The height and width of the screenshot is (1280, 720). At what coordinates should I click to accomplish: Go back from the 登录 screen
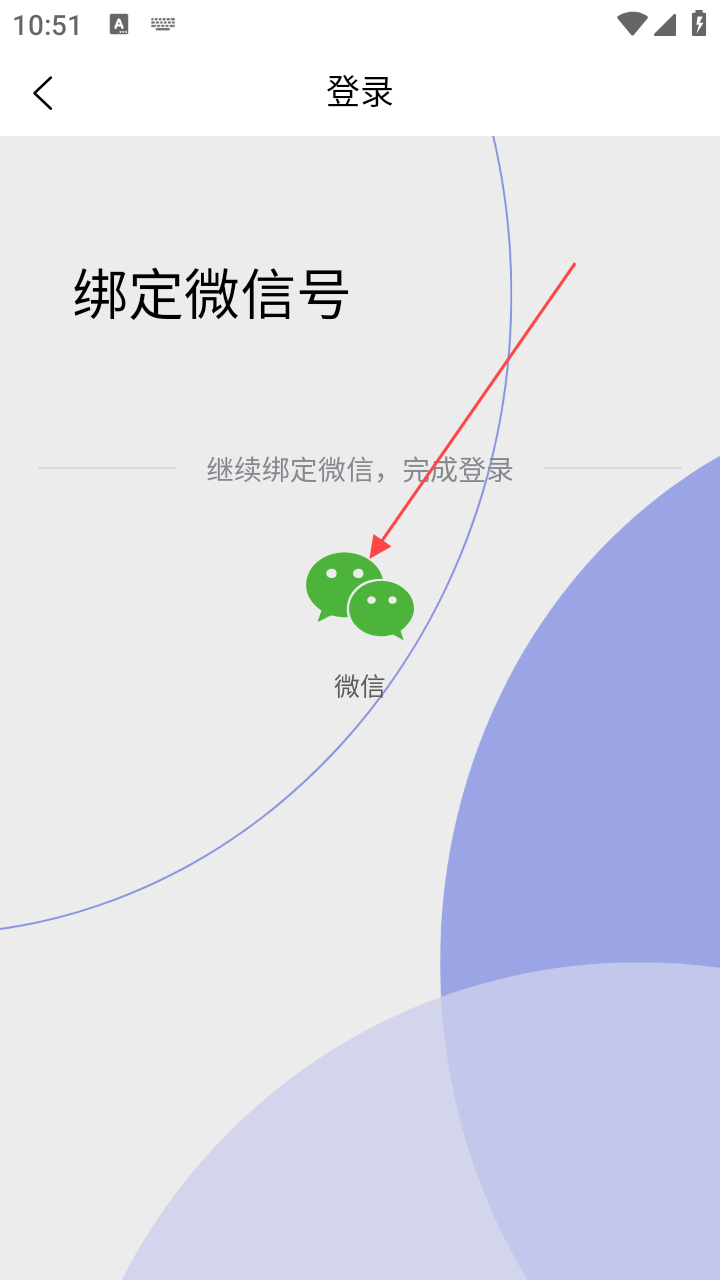click(x=43, y=93)
